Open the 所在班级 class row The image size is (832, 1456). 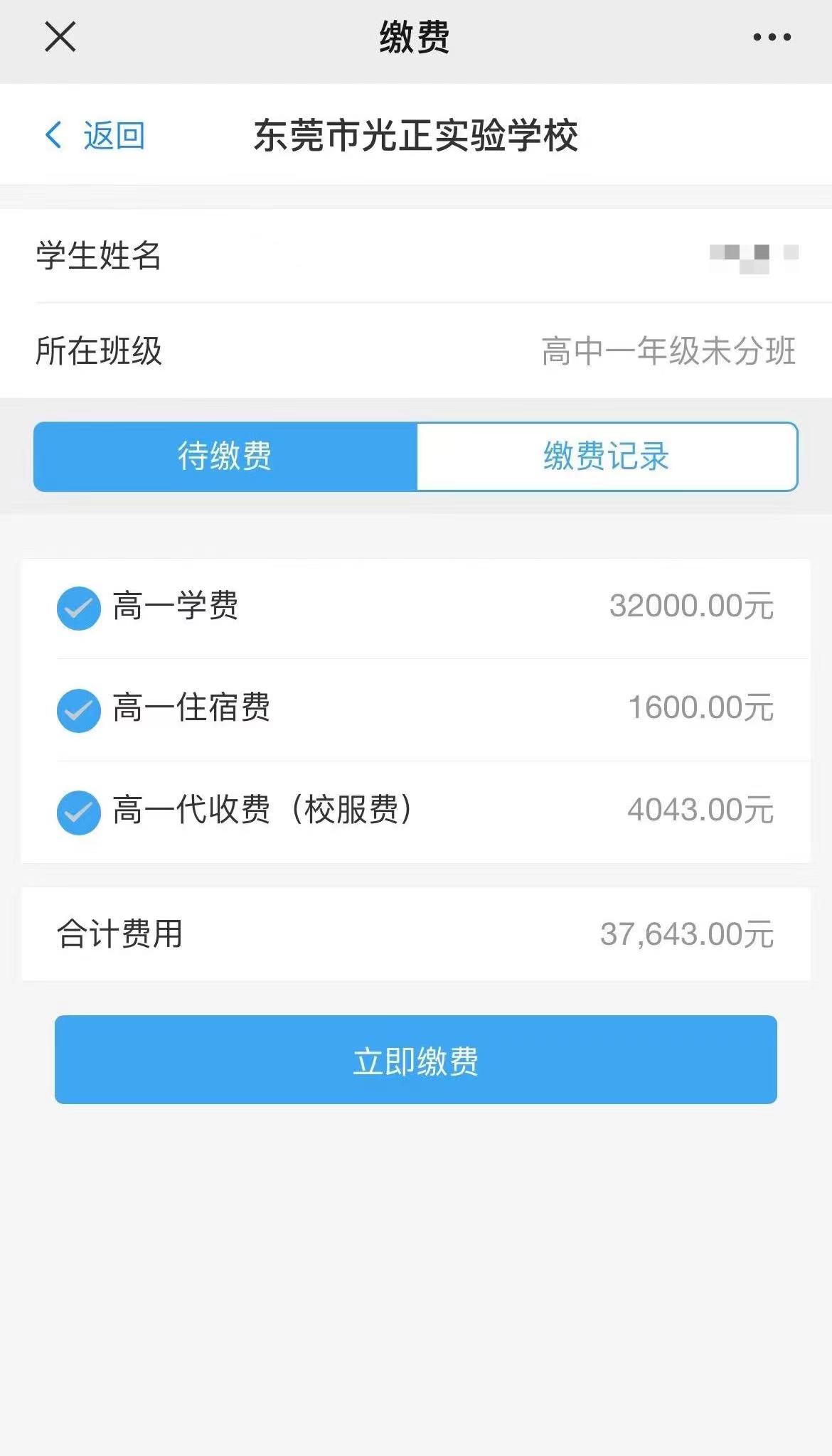(x=416, y=351)
